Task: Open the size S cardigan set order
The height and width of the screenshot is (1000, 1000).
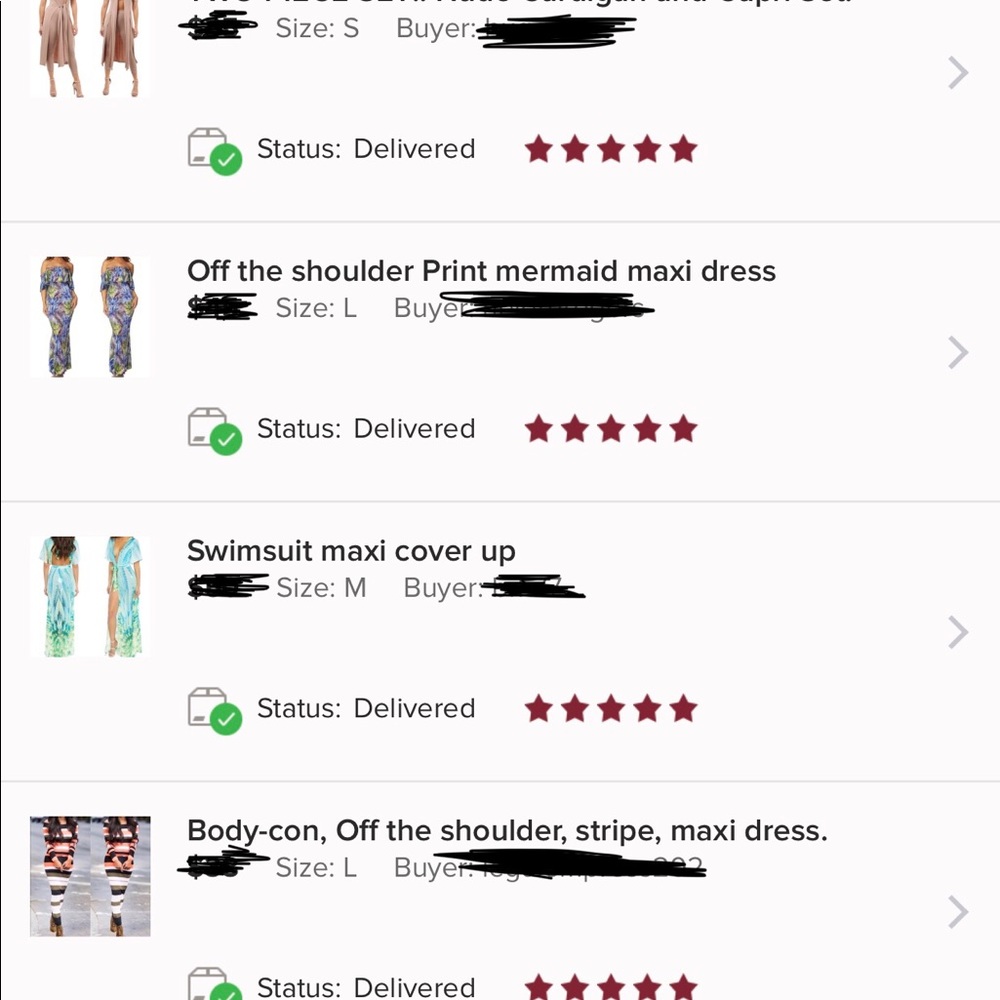Action: click(958, 73)
